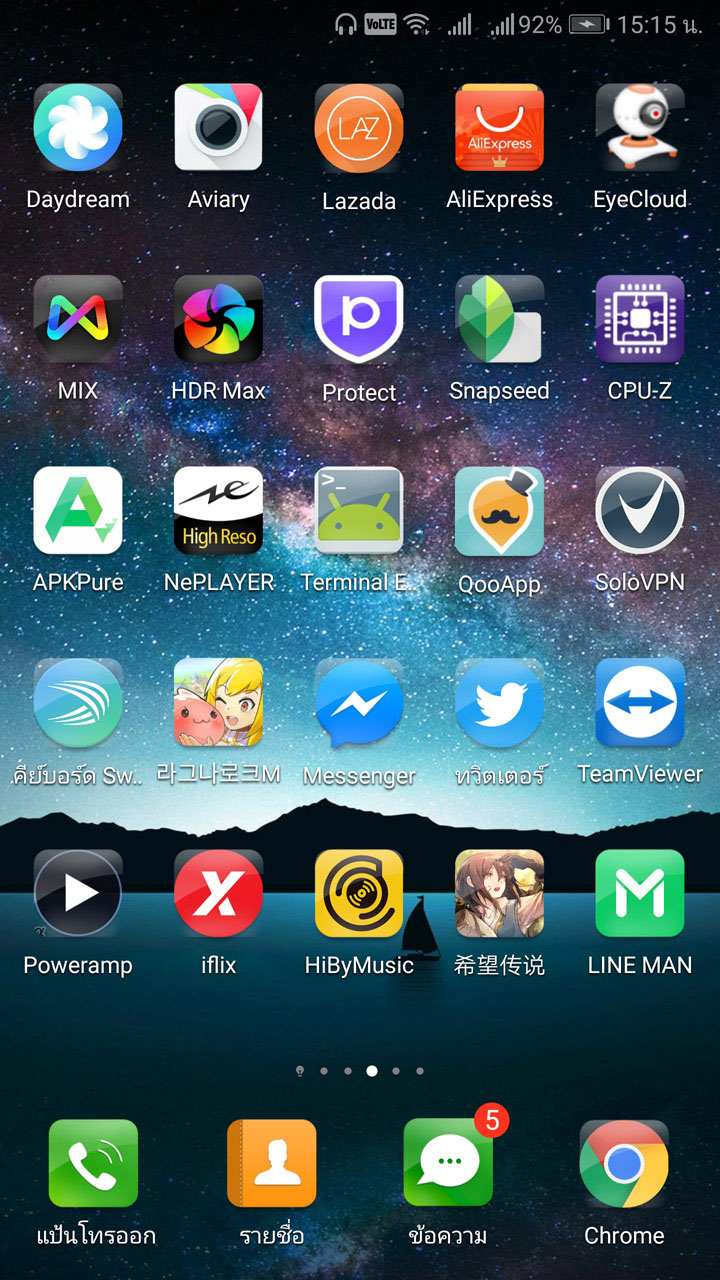Launch Chrome browser from the dock
This screenshot has height=1280, width=720.
[x=624, y=1164]
